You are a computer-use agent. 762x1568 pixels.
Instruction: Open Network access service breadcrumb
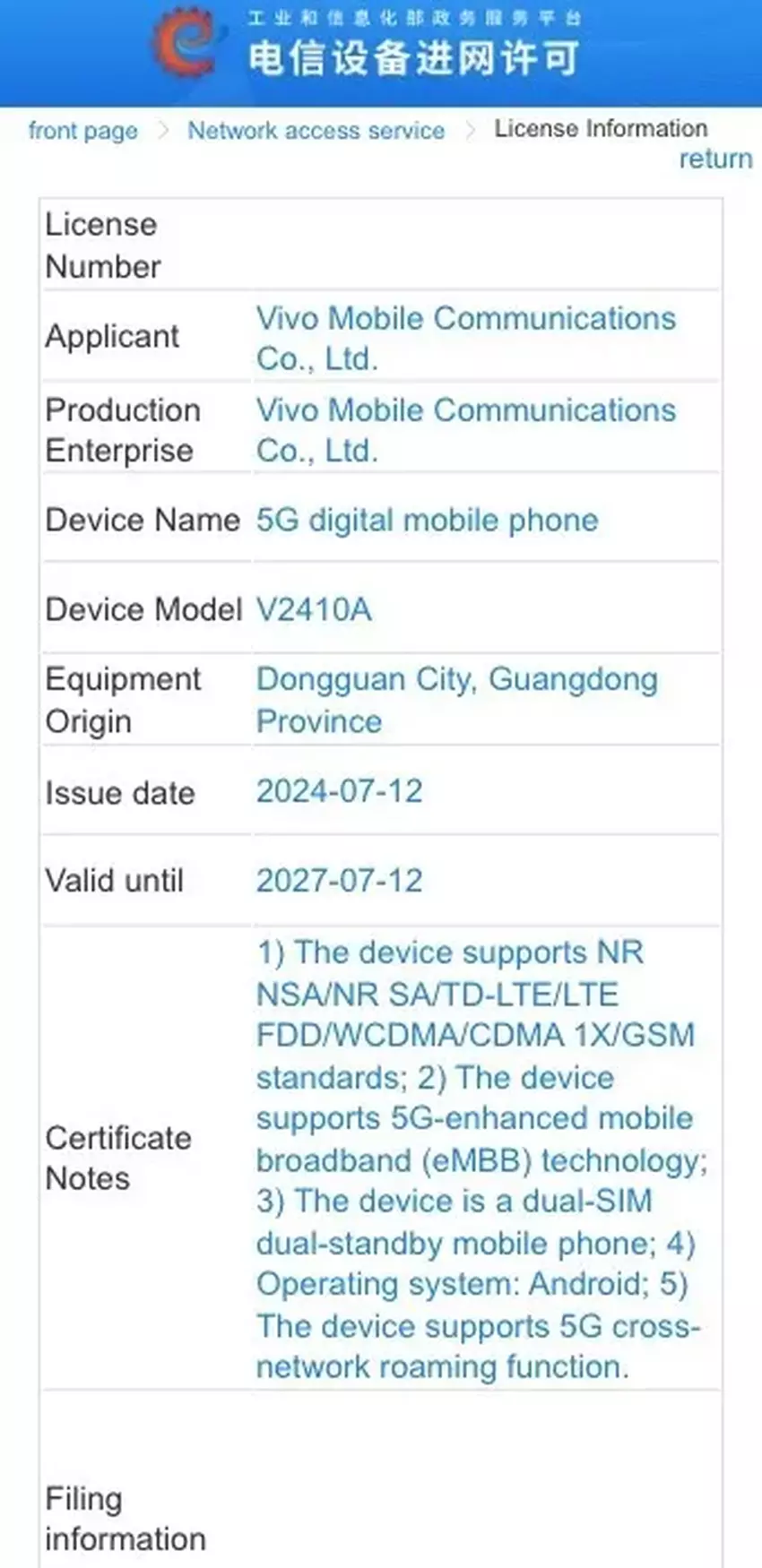[316, 131]
